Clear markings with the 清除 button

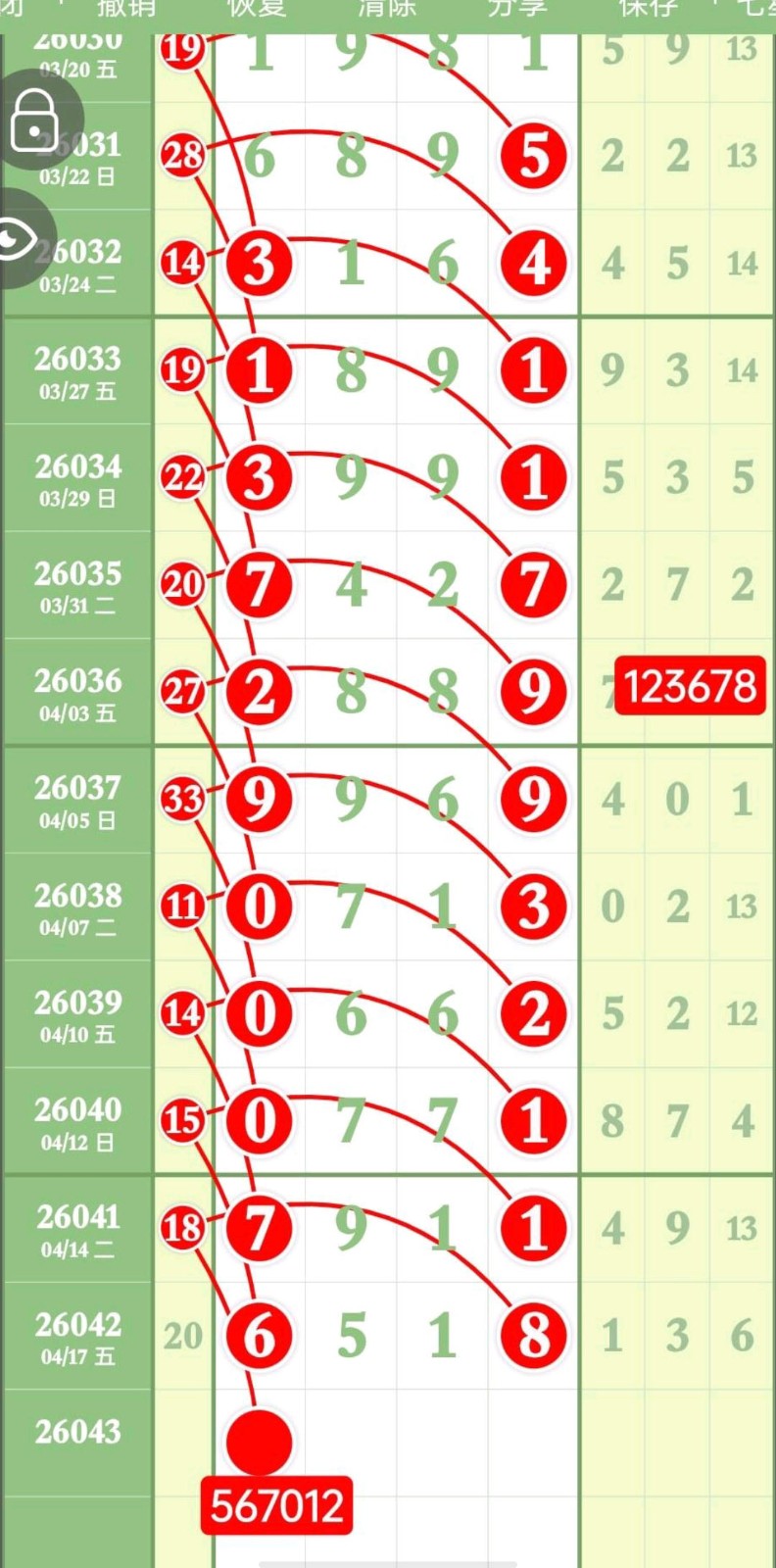[x=386, y=8]
